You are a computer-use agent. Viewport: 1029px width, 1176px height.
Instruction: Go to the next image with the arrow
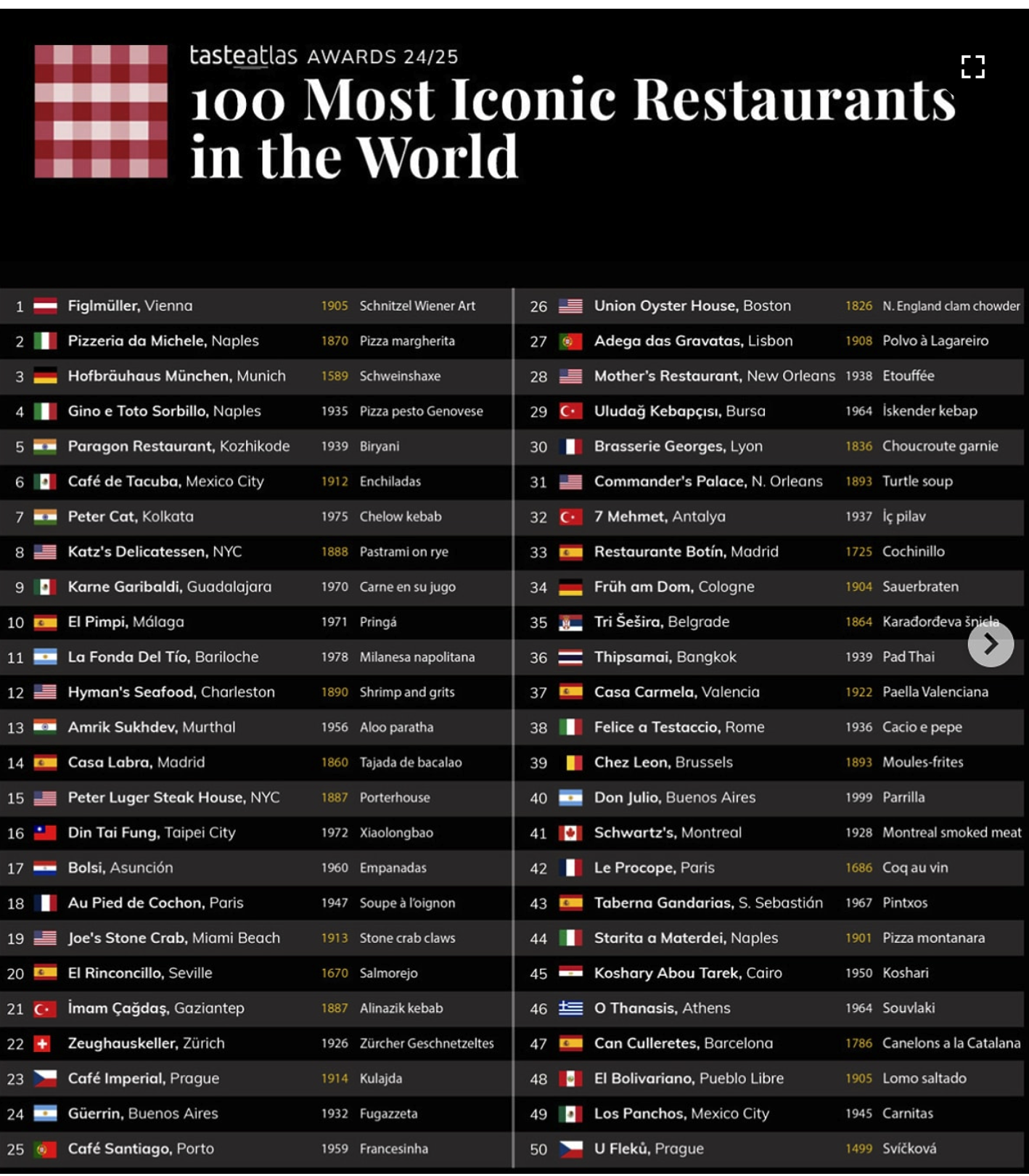[990, 644]
